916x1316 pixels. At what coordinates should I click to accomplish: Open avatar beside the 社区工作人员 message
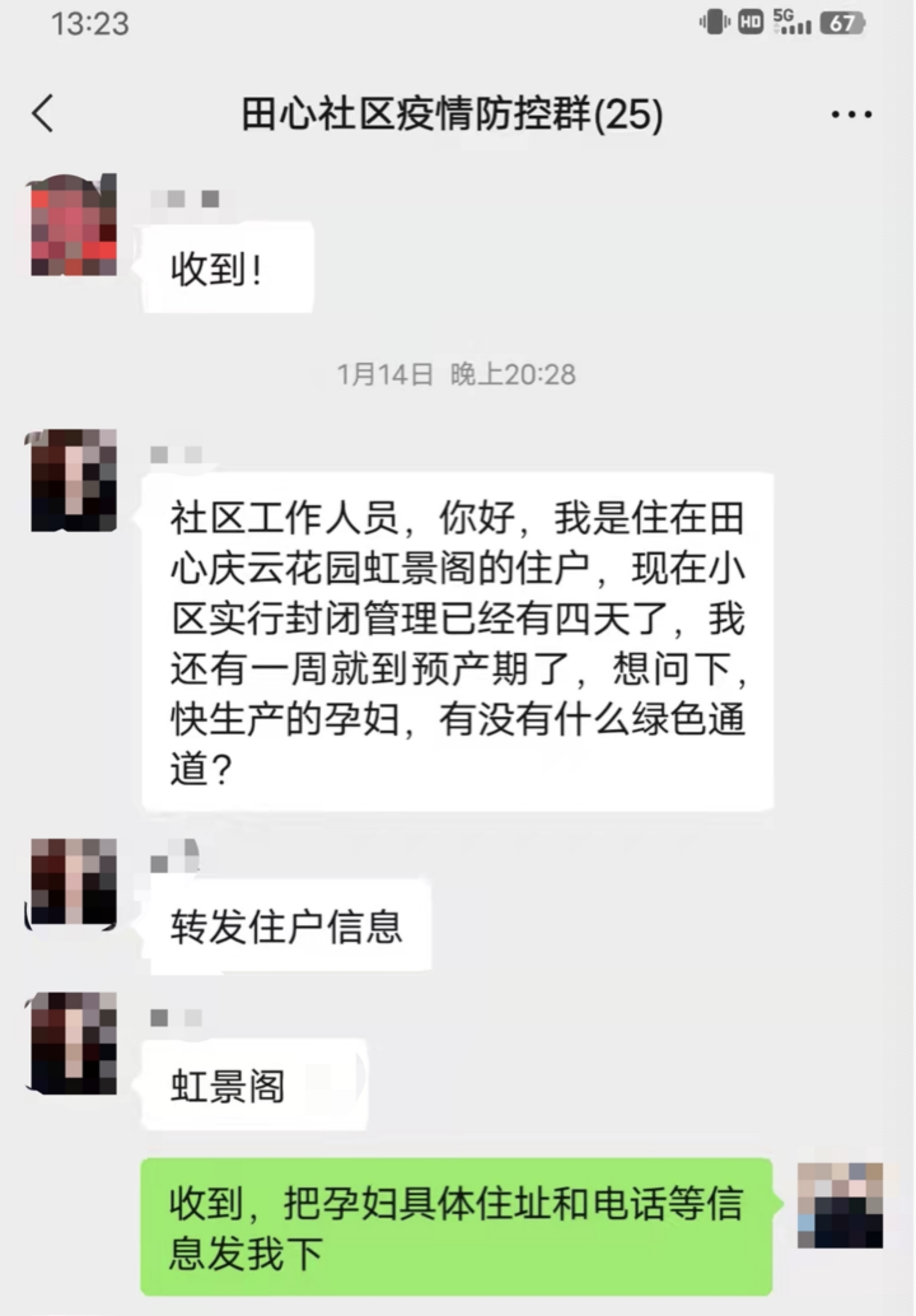click(74, 480)
